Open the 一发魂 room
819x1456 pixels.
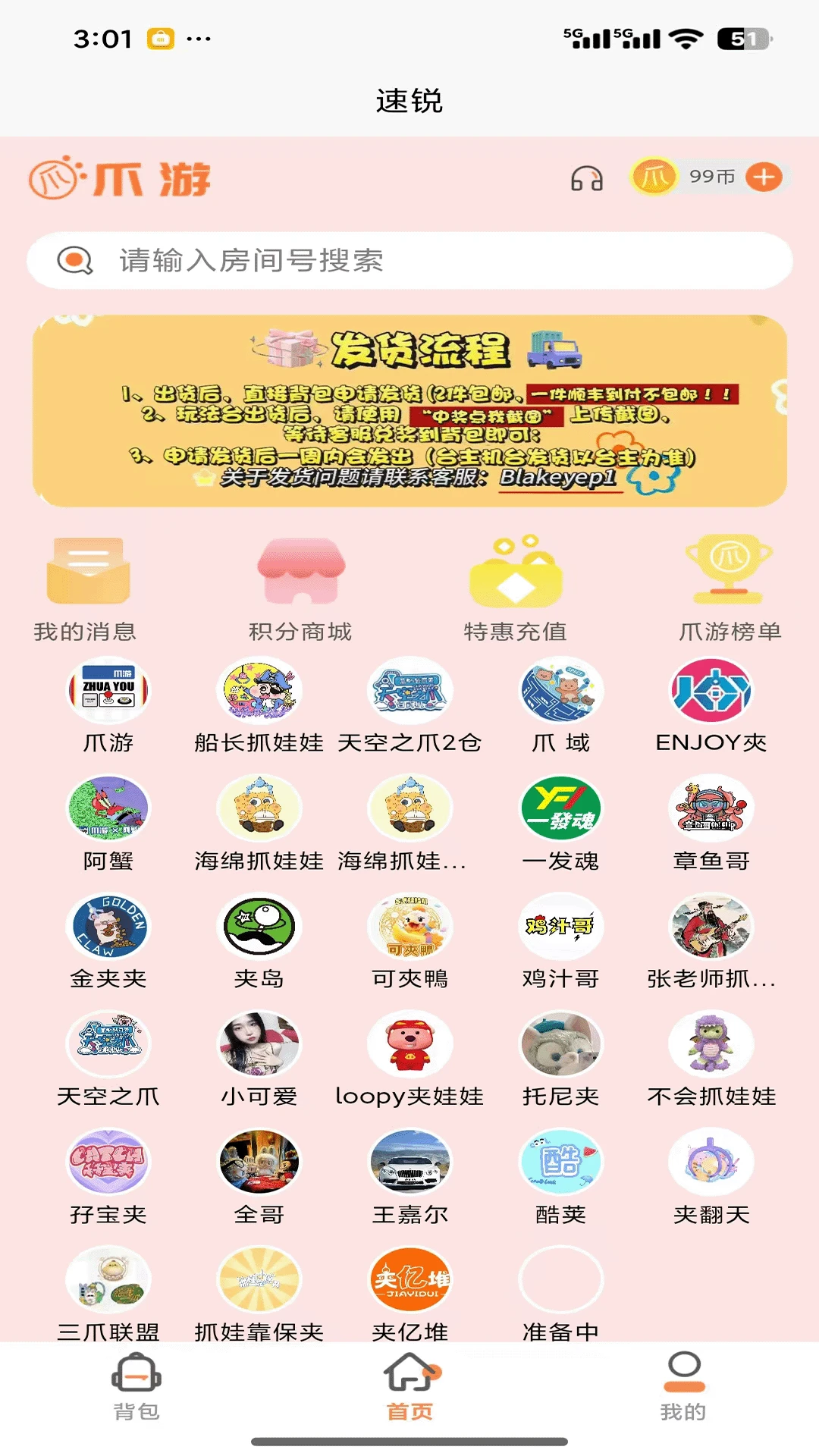point(561,822)
